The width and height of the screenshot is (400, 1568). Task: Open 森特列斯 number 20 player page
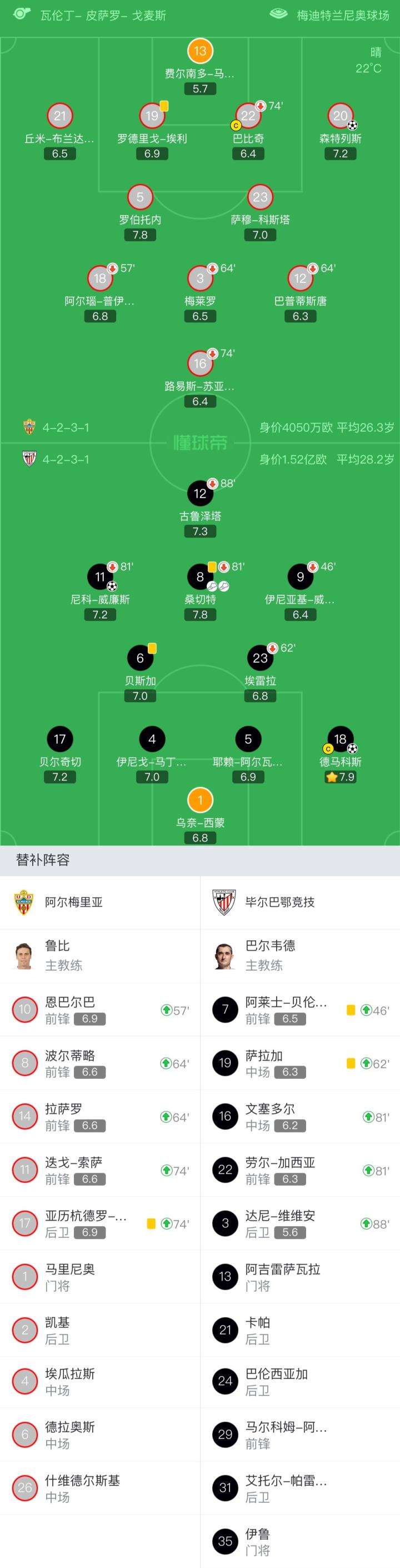pos(340,116)
